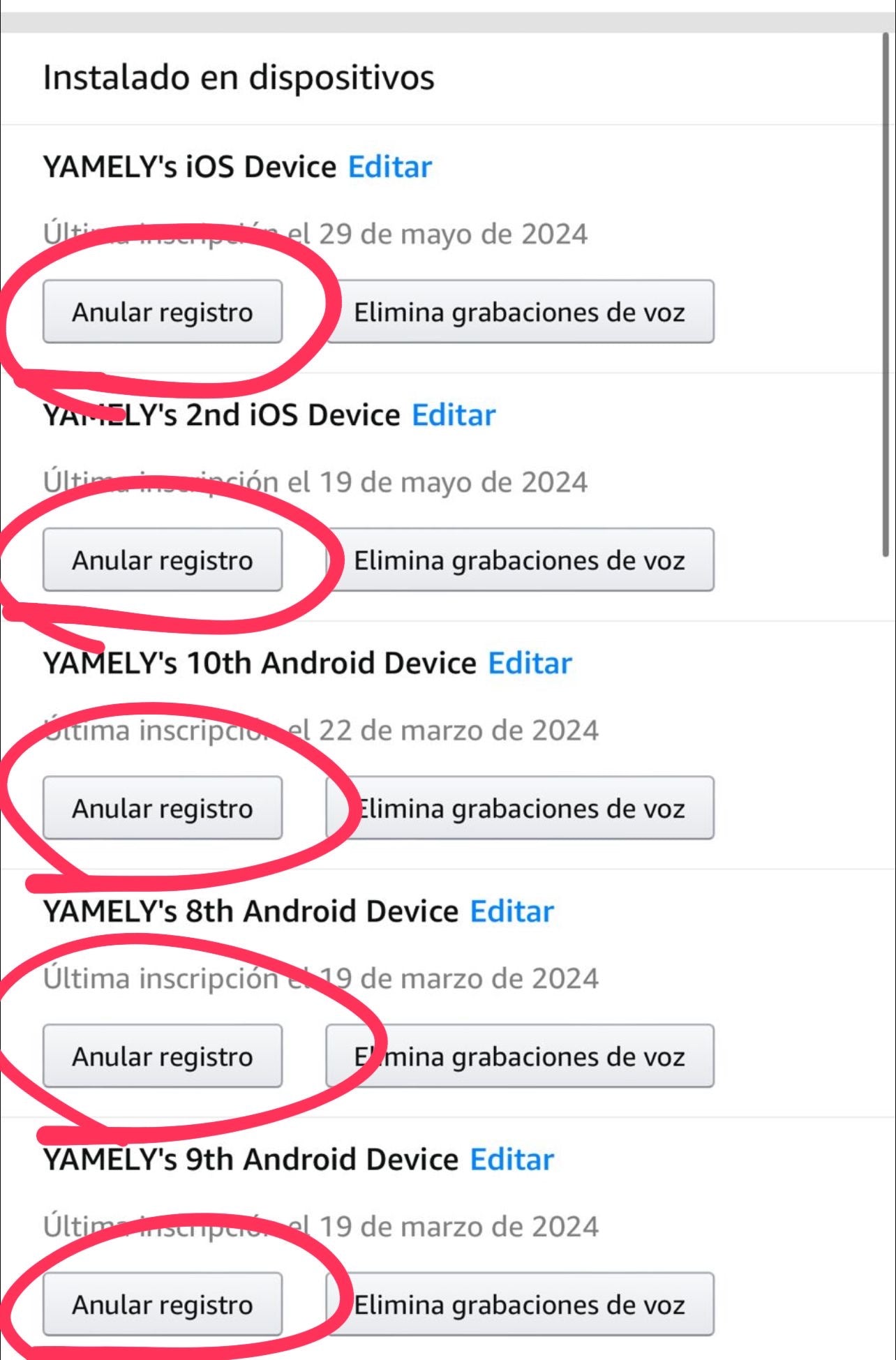Tap Editar next to 8th Android Device
Screen dimensions: 896x1360
click(x=512, y=912)
